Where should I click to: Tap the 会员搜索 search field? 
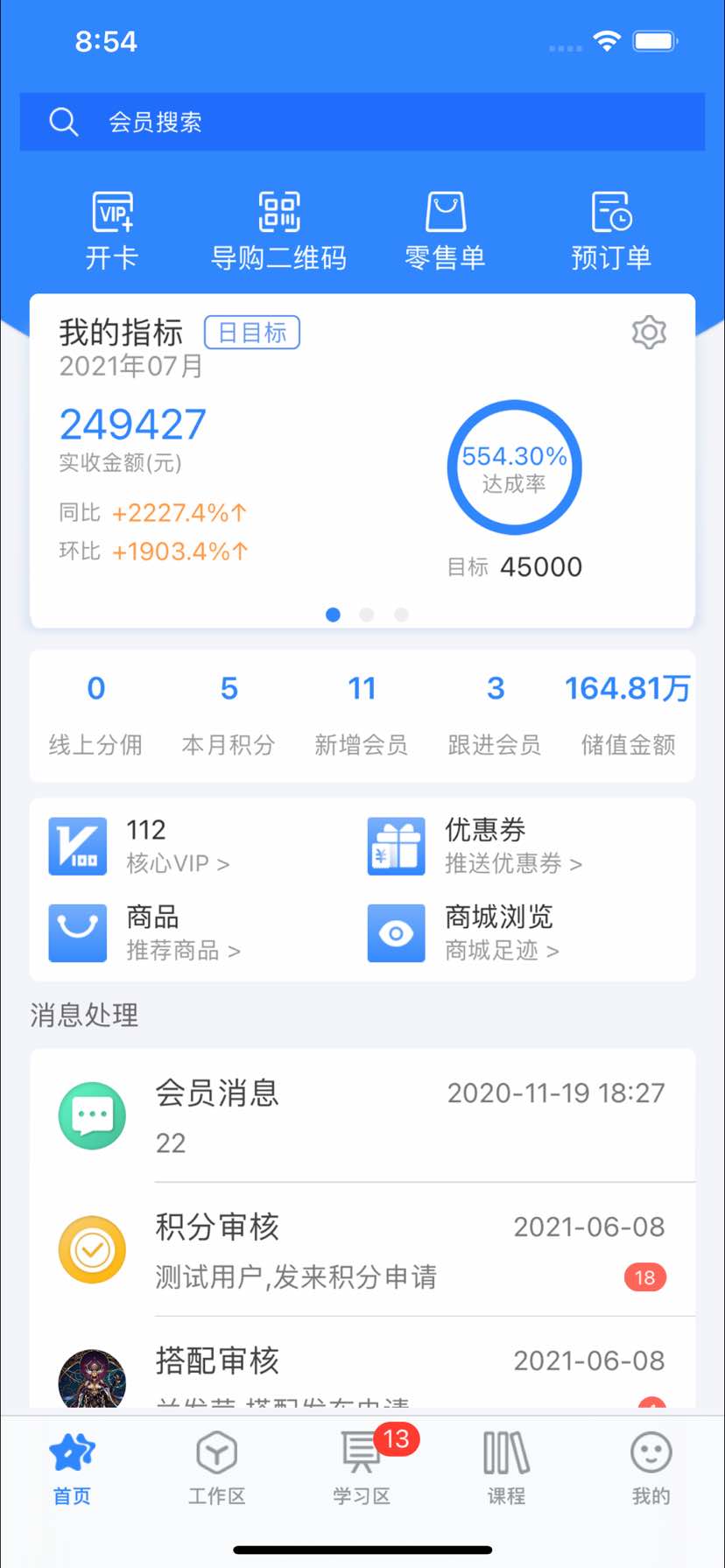(x=362, y=122)
